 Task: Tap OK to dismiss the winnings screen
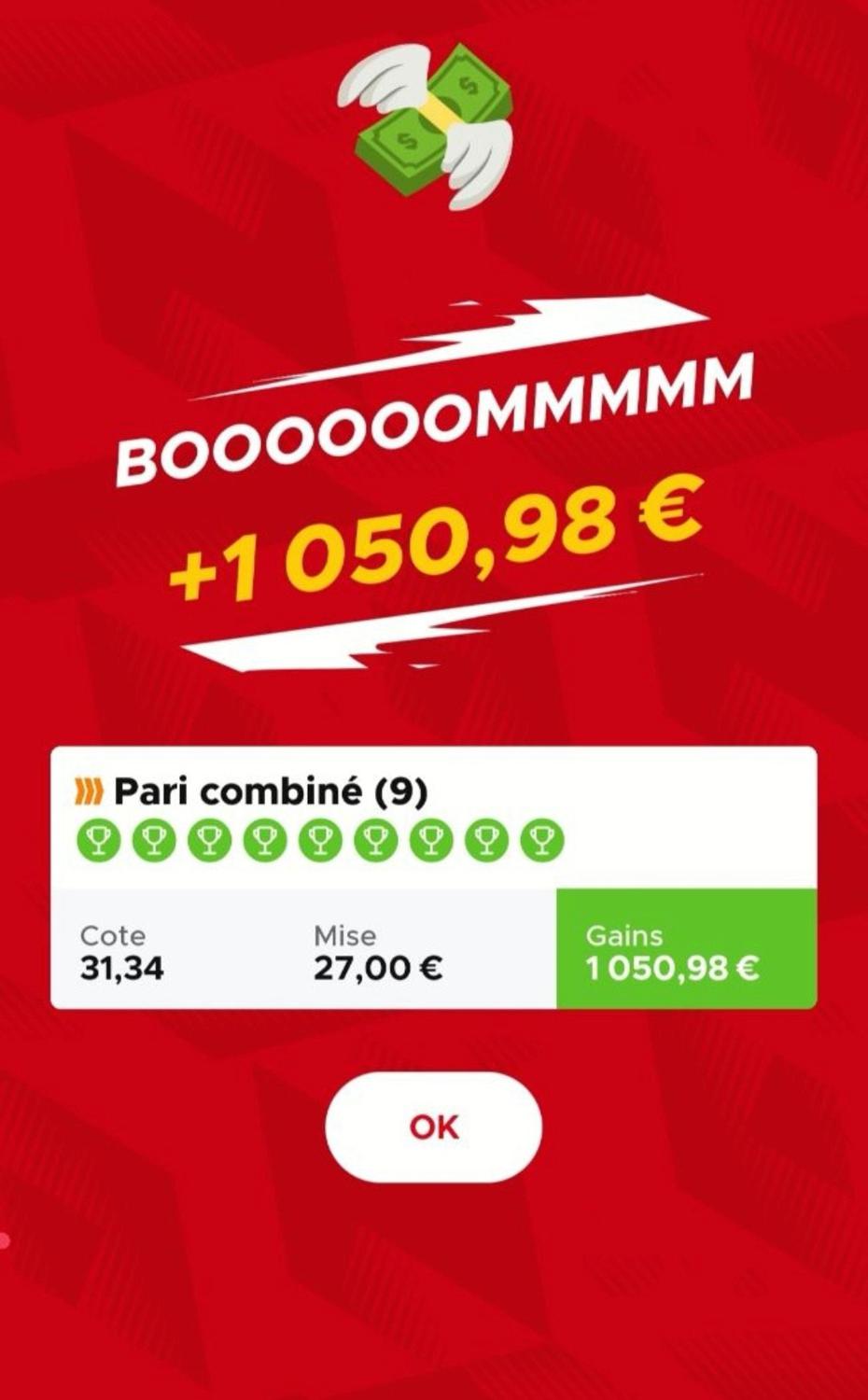433,1127
